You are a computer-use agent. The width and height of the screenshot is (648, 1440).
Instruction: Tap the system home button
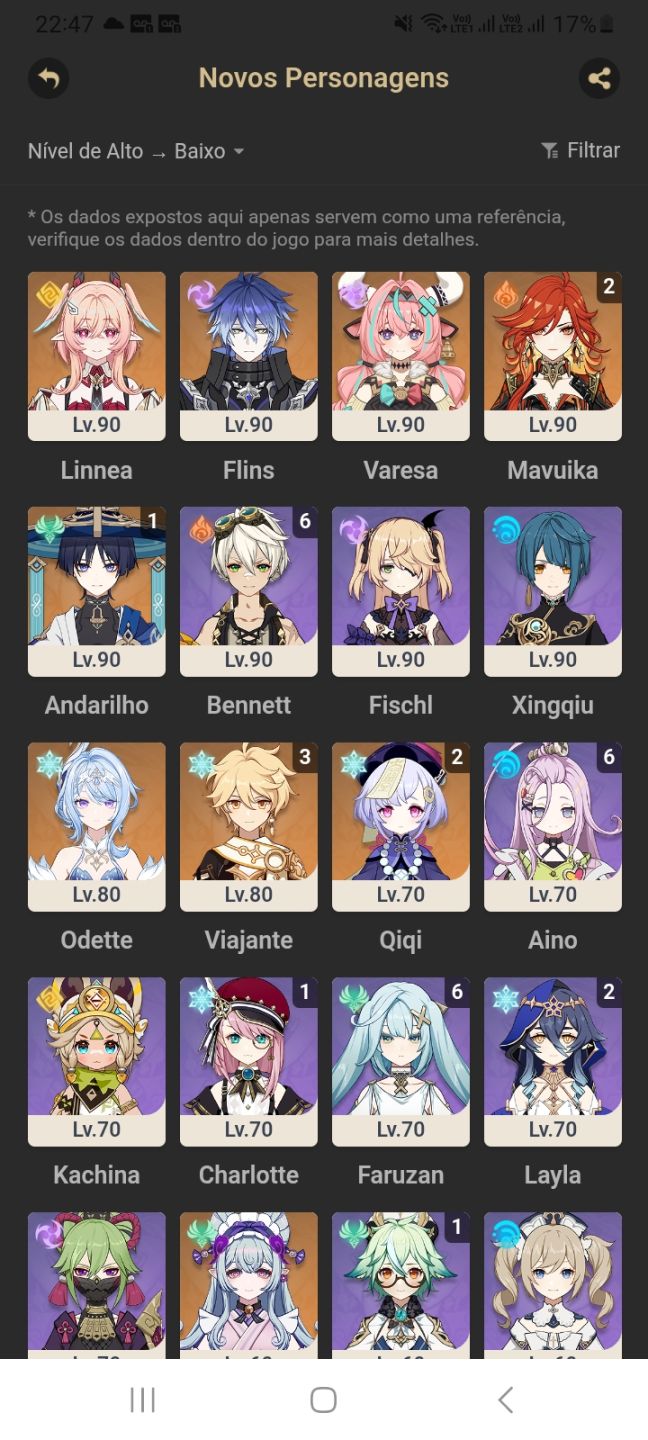pos(323,1400)
